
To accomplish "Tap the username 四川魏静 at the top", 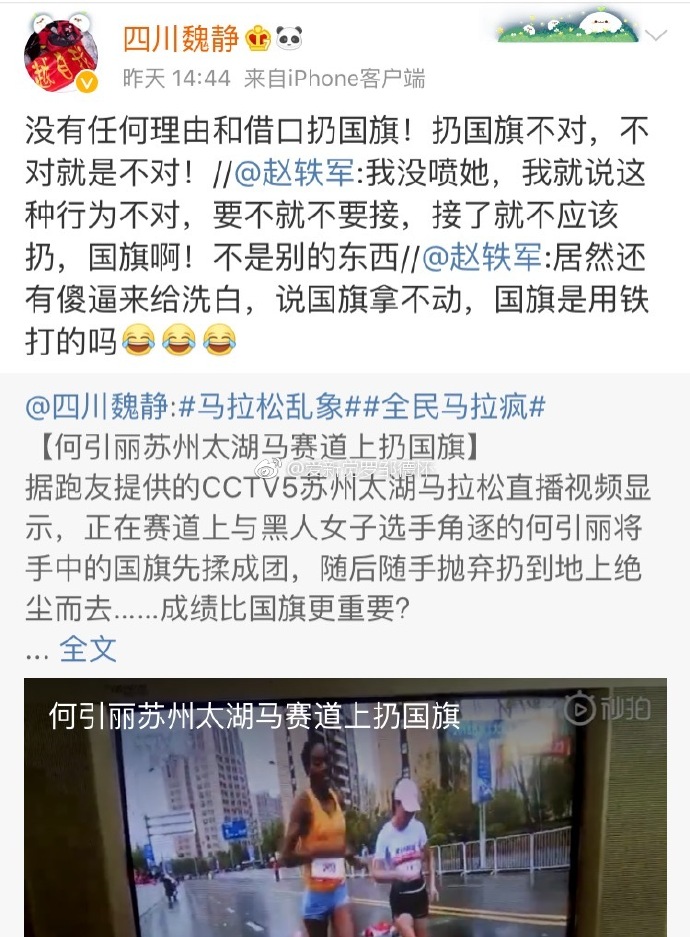I will pos(181,38).
